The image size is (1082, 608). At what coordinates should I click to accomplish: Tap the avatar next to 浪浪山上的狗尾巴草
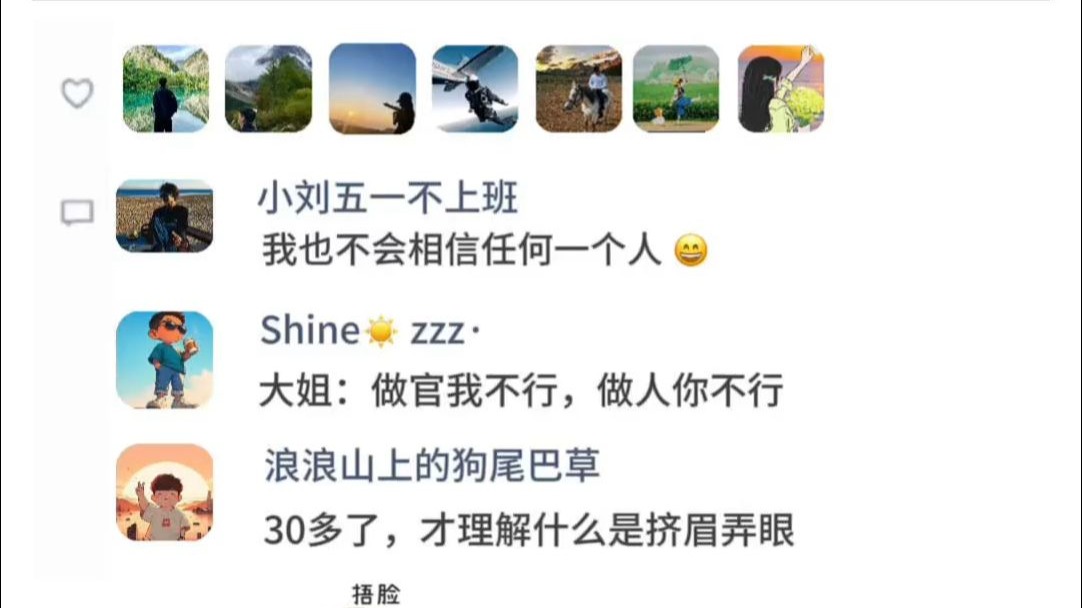[165, 493]
